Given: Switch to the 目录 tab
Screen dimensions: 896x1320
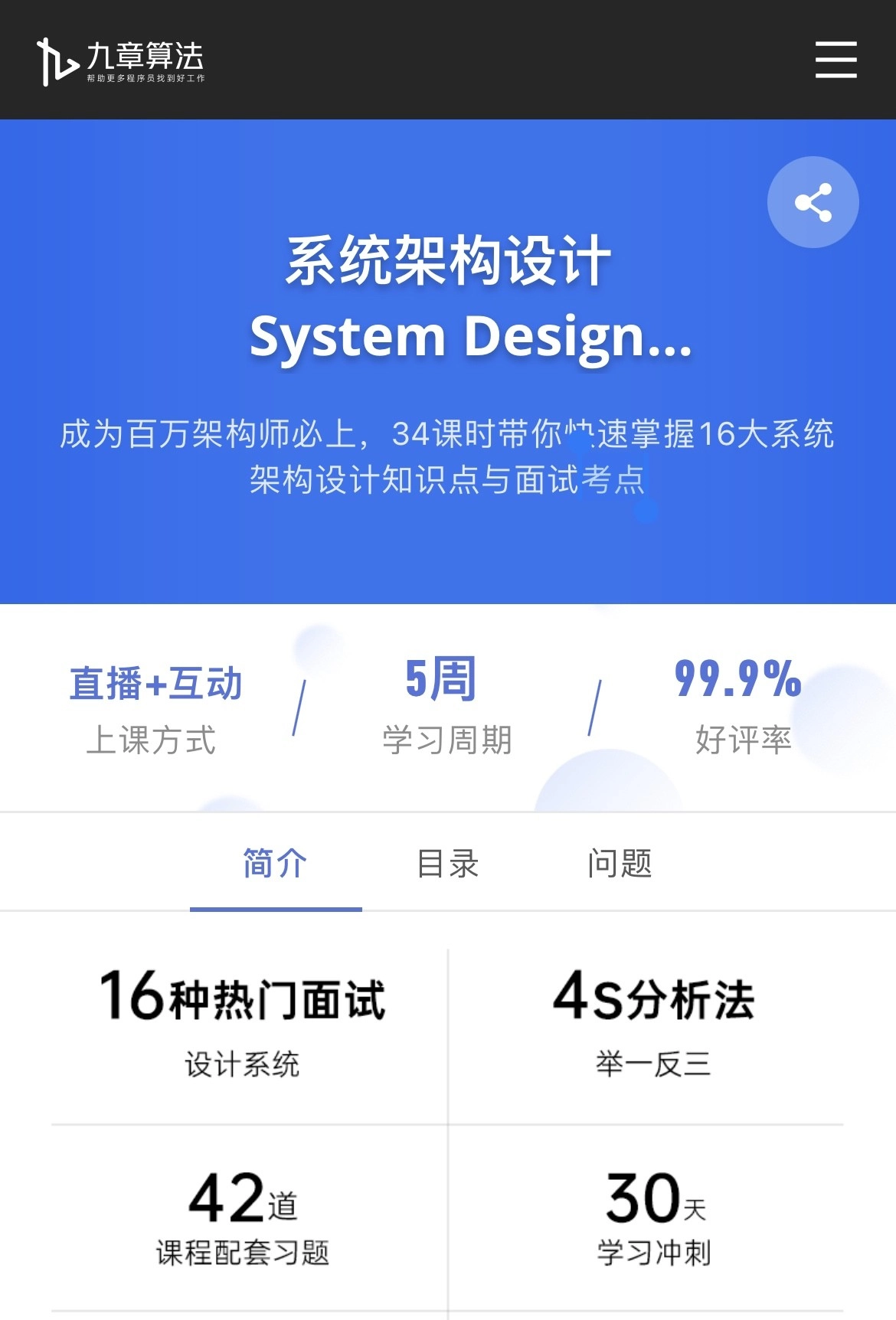Looking at the screenshot, I should point(448,864).
